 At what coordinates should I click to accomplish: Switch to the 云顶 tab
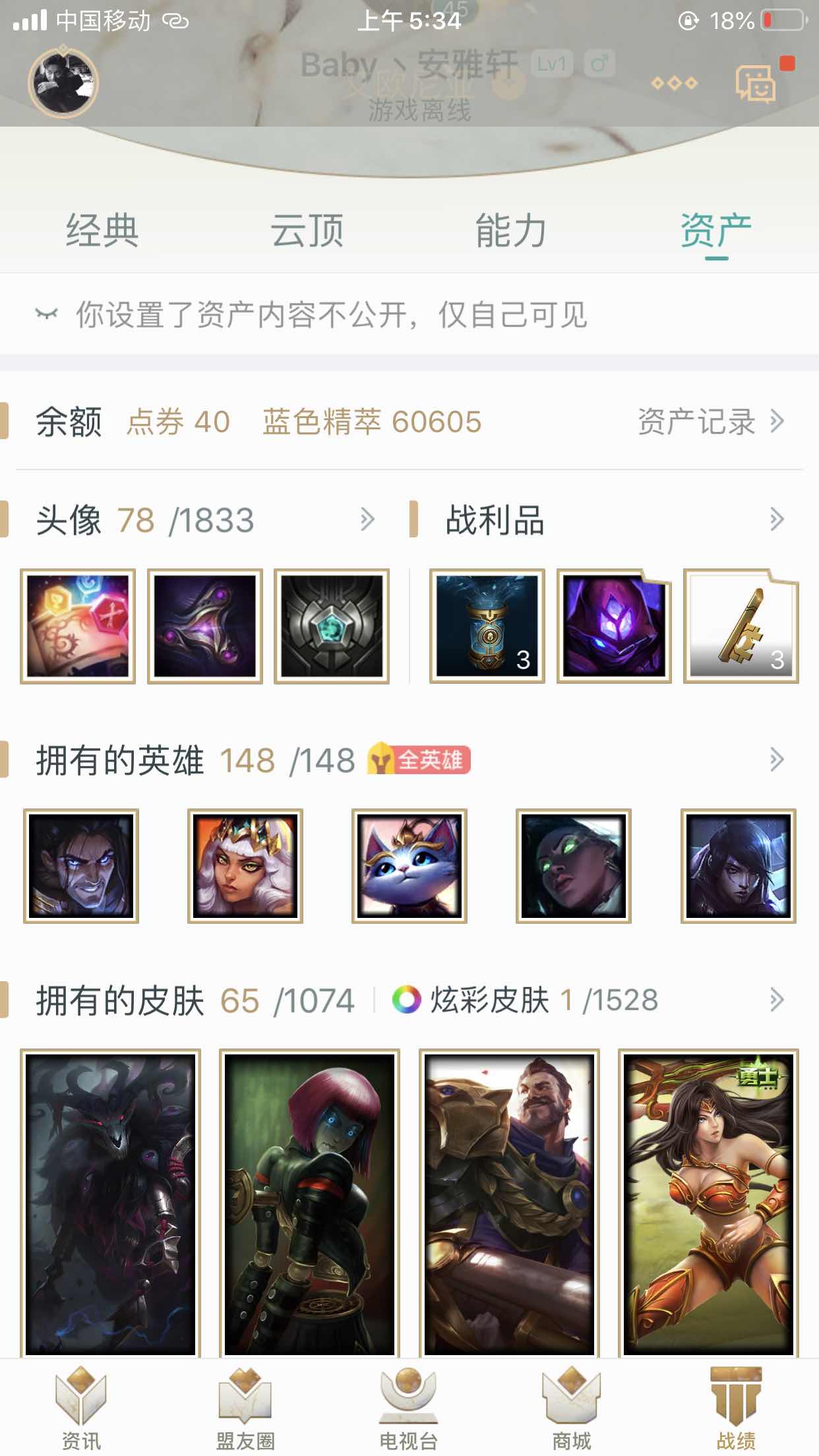[x=307, y=231]
